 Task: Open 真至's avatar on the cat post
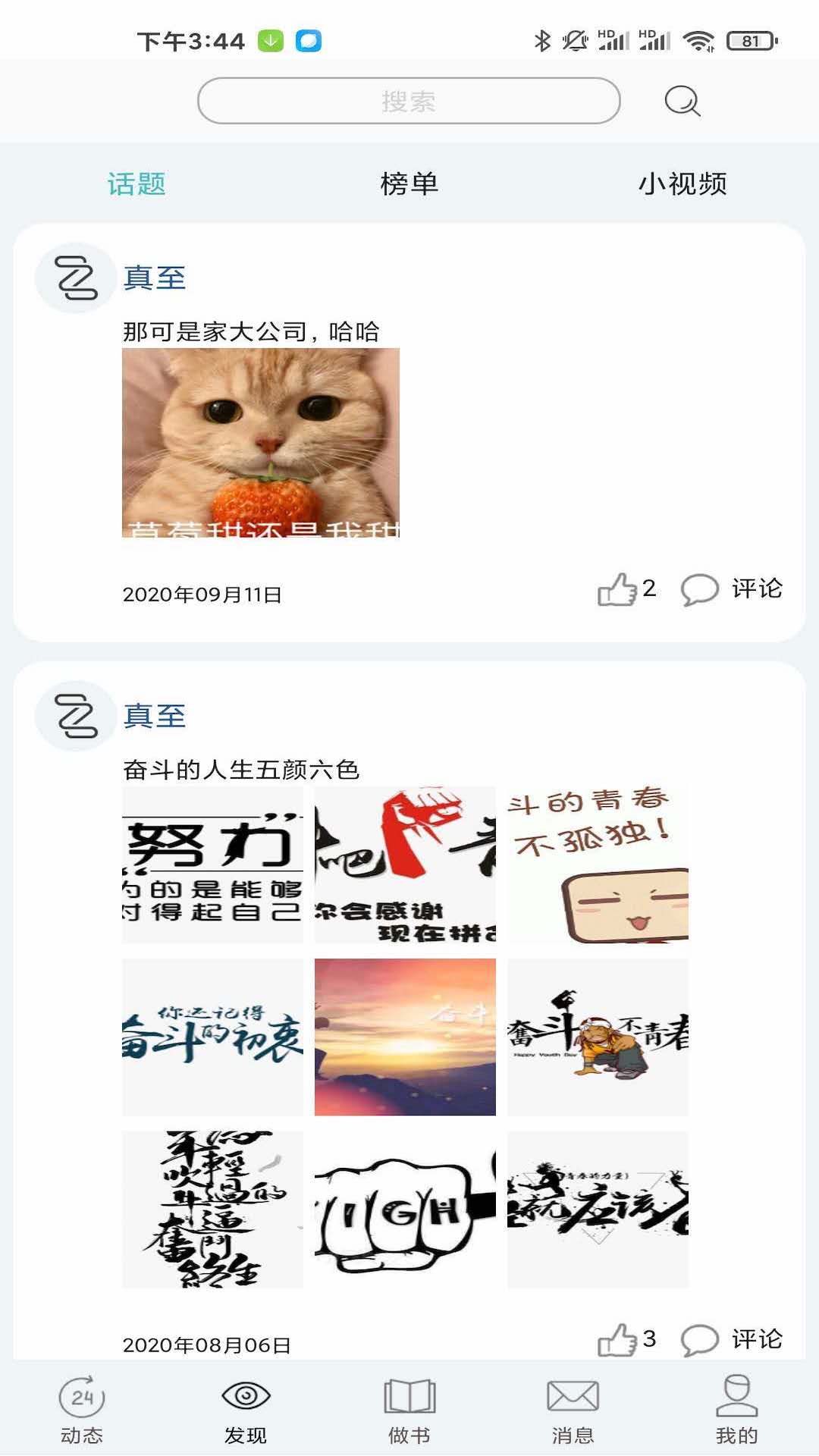click(75, 278)
